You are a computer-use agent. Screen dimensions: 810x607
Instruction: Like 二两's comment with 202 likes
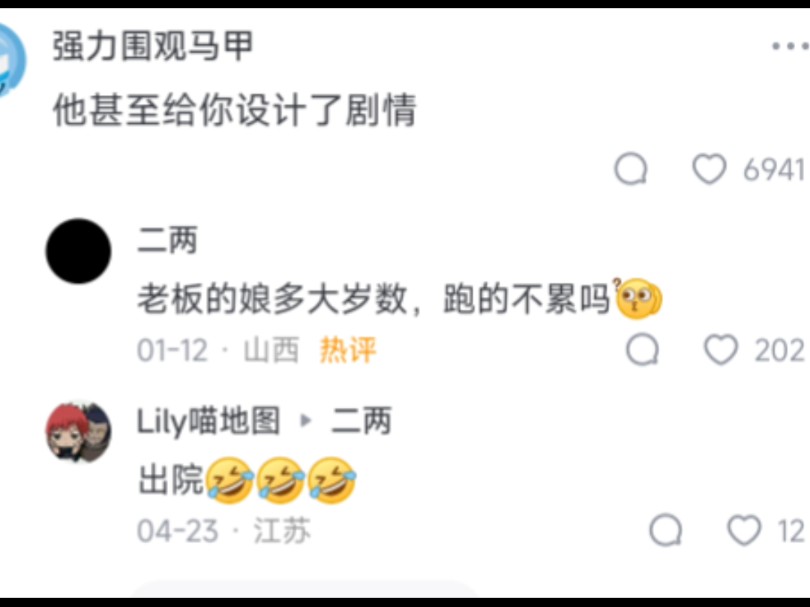(720, 350)
